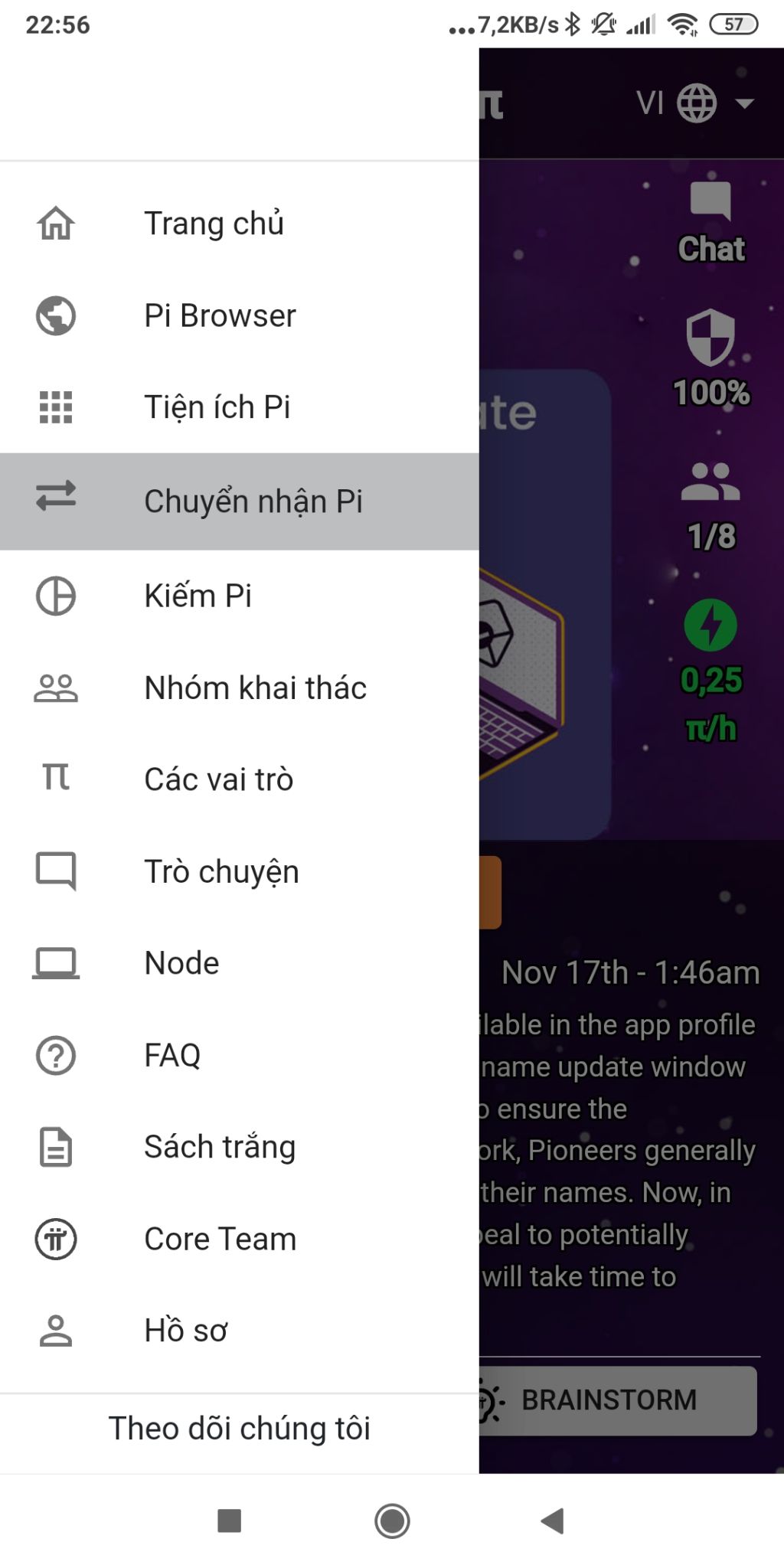Tap the green lightning mining rate
Viewport: 784px width, 1568px height.
click(x=710, y=626)
